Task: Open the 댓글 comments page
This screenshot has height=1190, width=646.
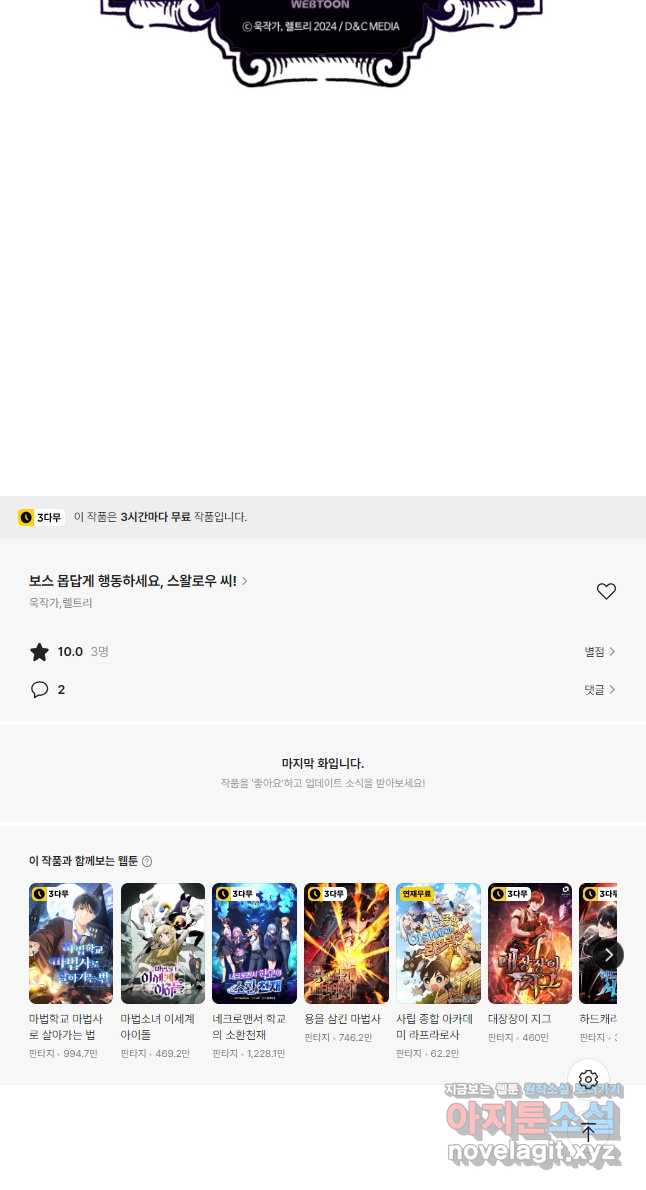Action: 599,690
